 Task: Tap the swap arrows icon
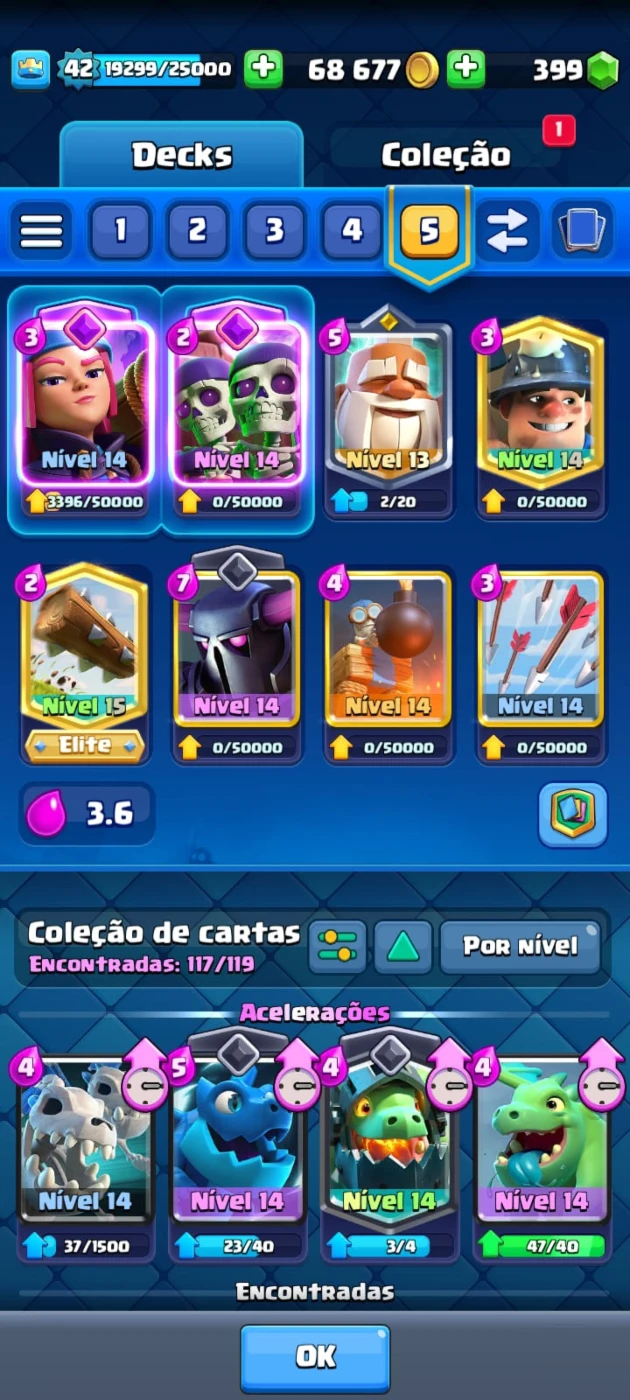click(x=506, y=231)
